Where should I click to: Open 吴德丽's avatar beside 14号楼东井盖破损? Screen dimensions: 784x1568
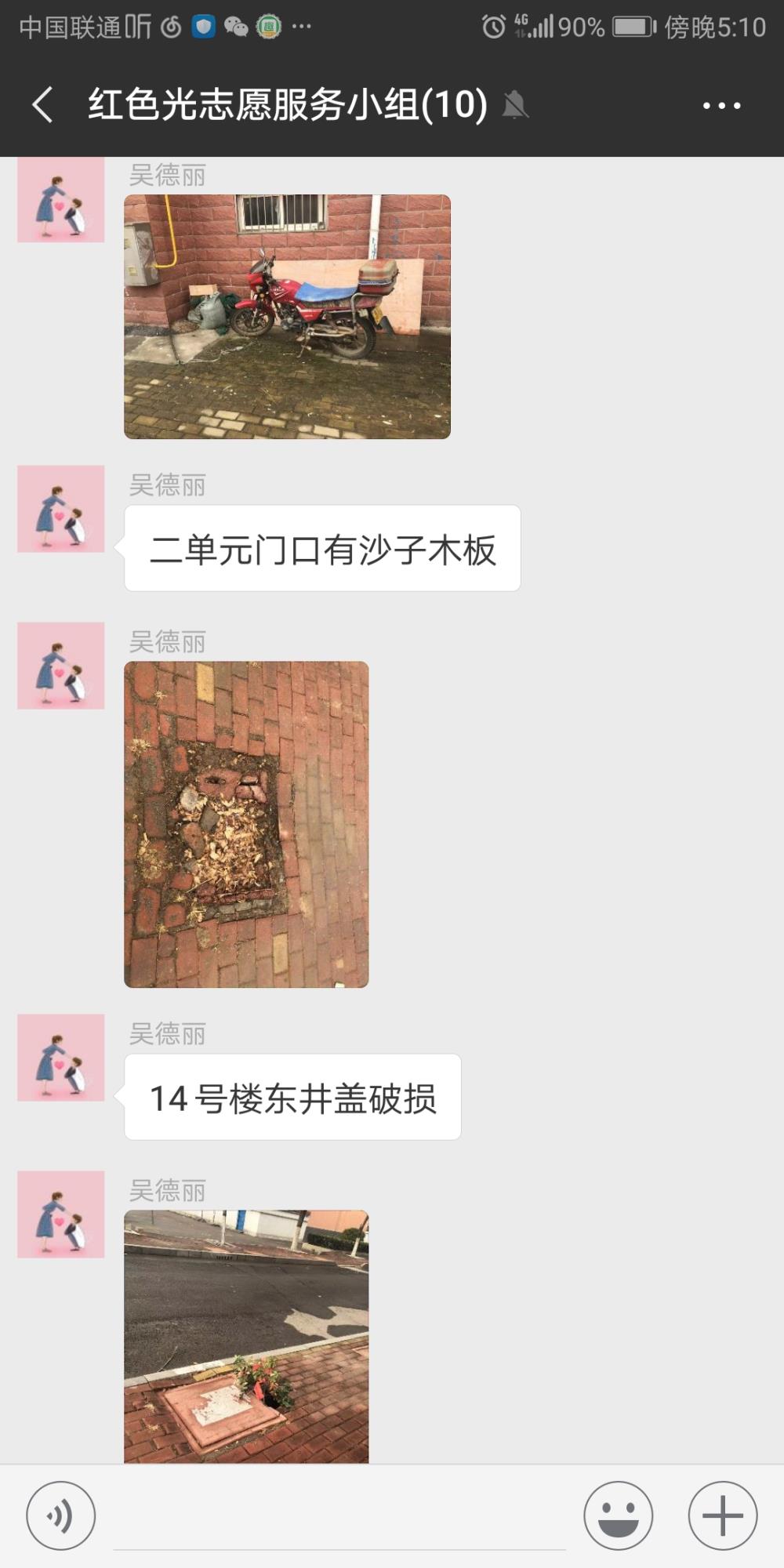point(61,1058)
